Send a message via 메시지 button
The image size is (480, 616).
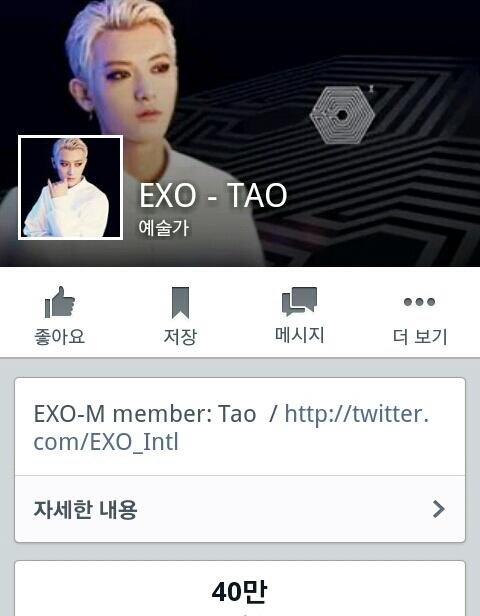pyautogui.click(x=299, y=315)
